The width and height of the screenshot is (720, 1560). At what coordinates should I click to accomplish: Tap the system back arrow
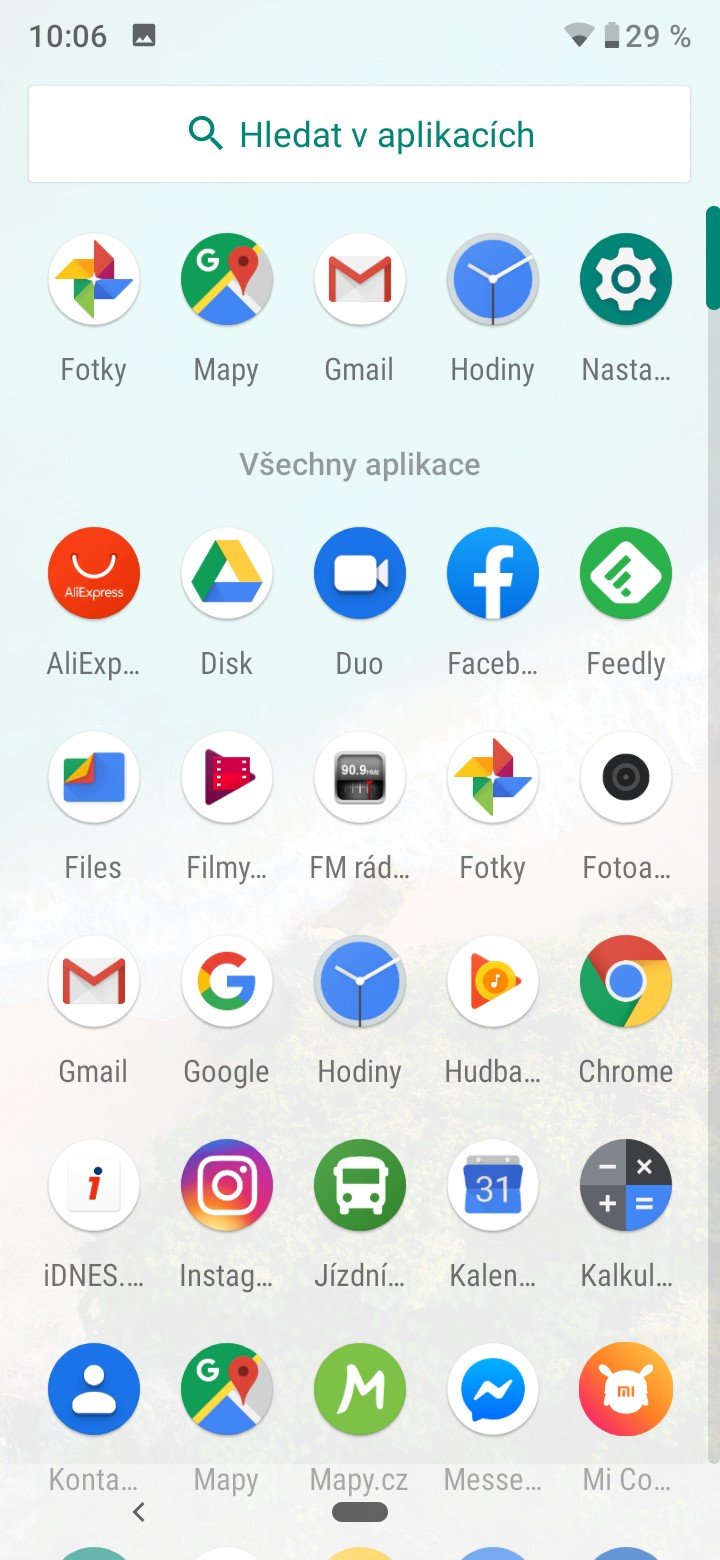[x=139, y=1512]
